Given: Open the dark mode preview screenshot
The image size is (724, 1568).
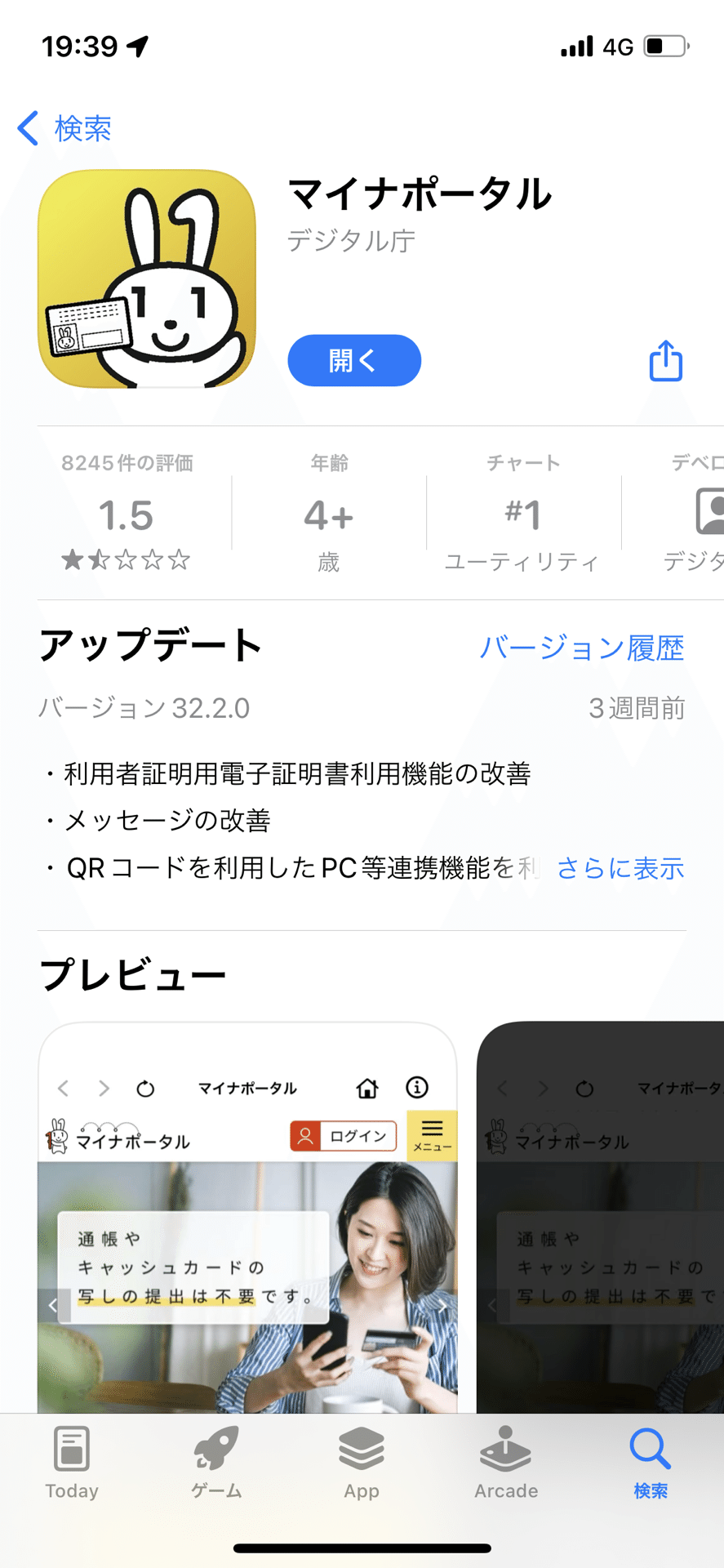Looking at the screenshot, I should tap(600, 1217).
